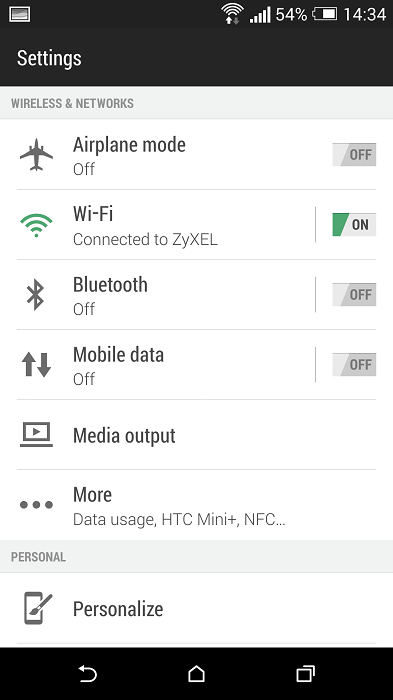Viewport: 393px width, 700px height.
Task: Tap the system back button
Action: point(88,674)
